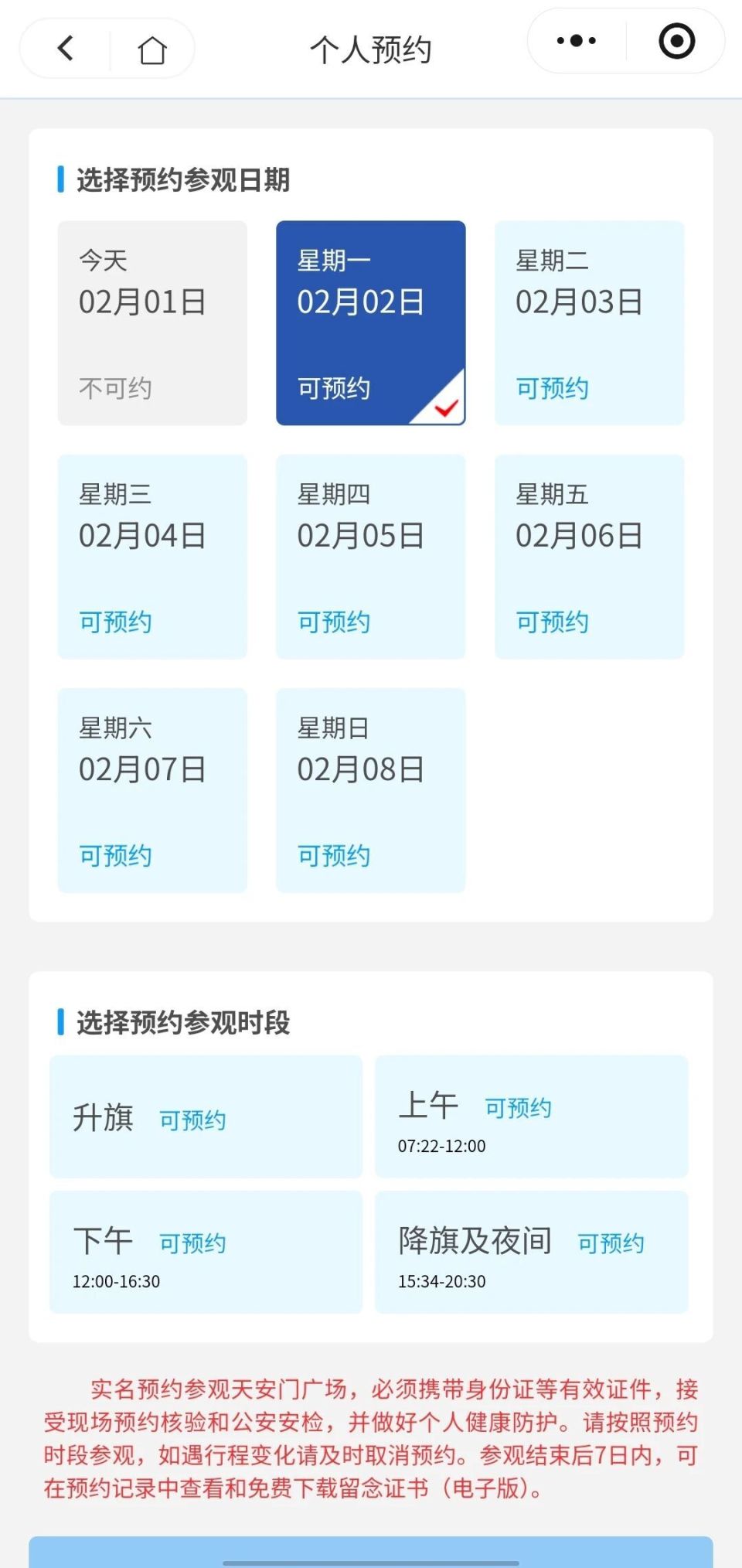
Task: Click the circular capsule close icon
Action: pos(676,42)
